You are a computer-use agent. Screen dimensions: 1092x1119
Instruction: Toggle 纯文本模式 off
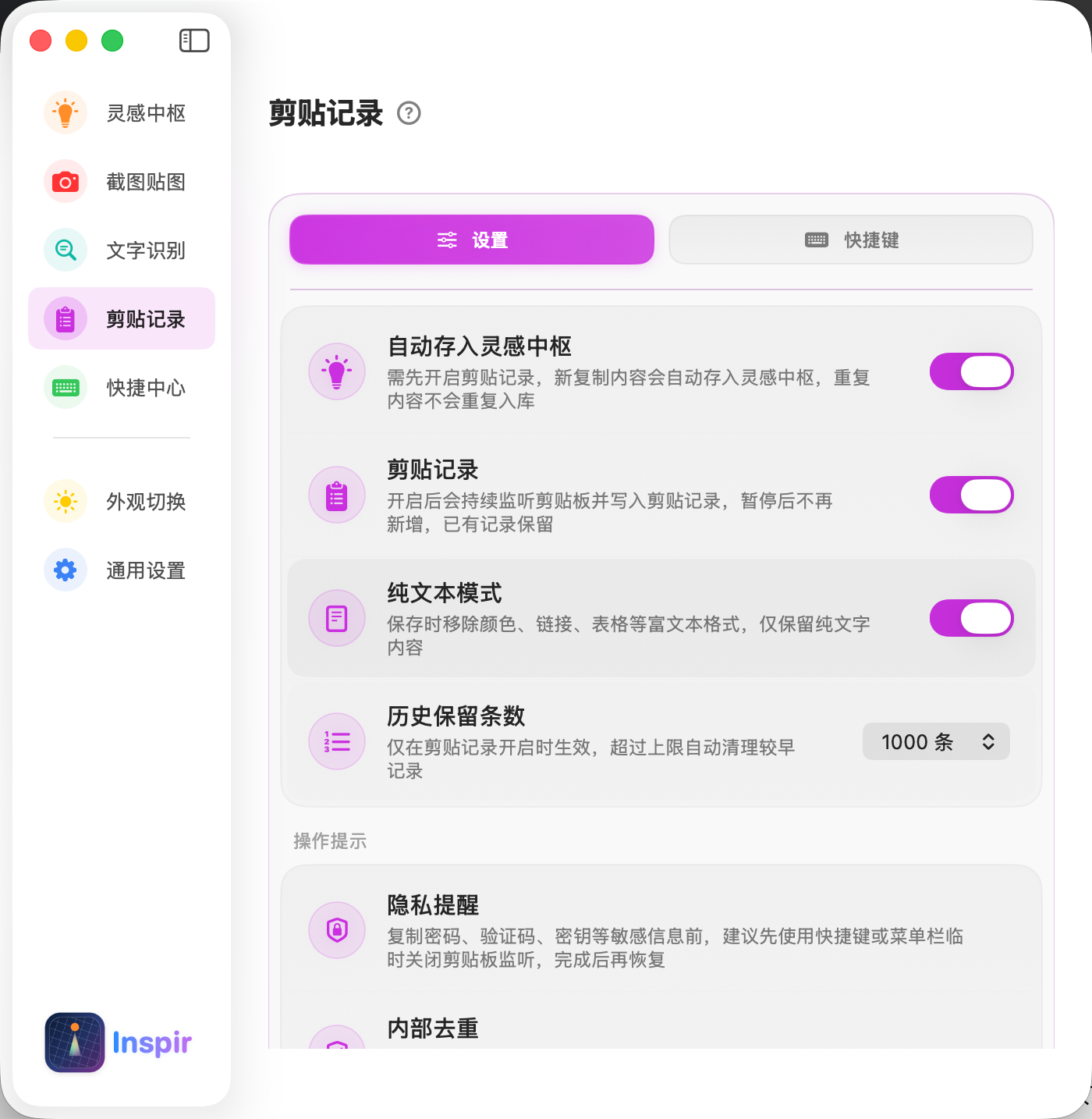[971, 618]
